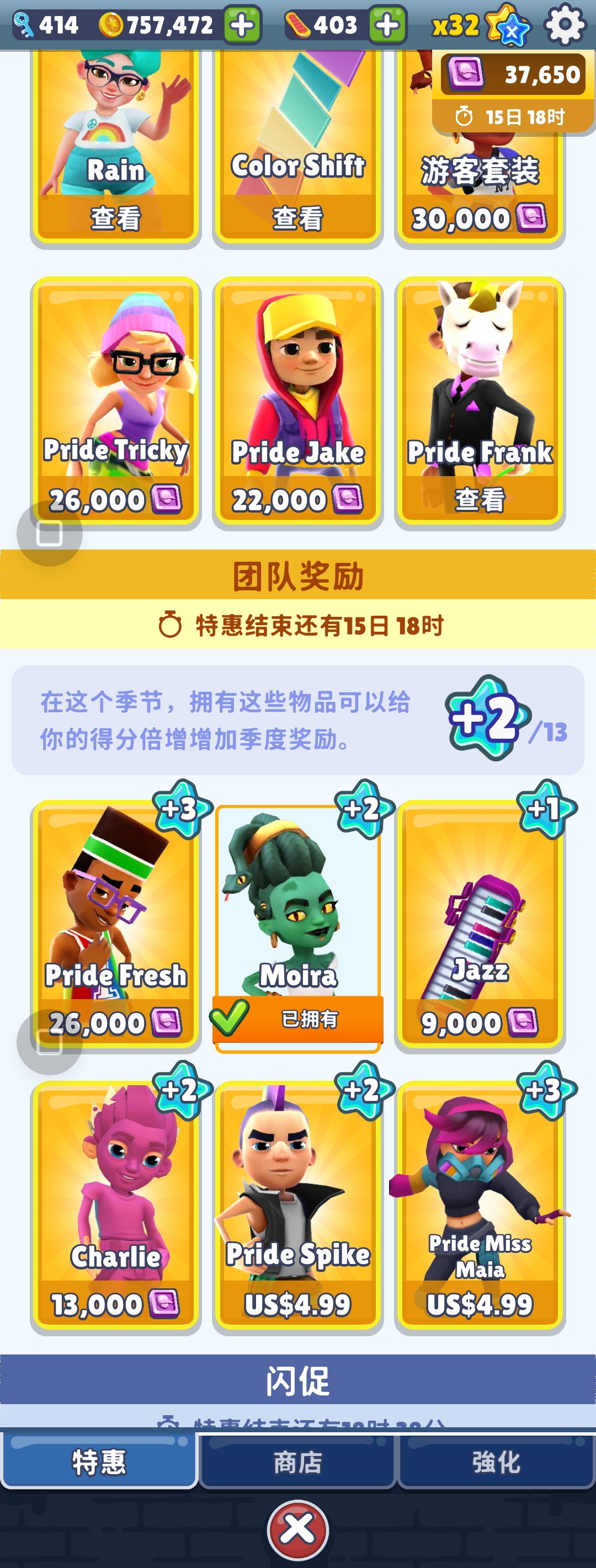View the Rain character card
596x1568 pixels.
pos(116,217)
